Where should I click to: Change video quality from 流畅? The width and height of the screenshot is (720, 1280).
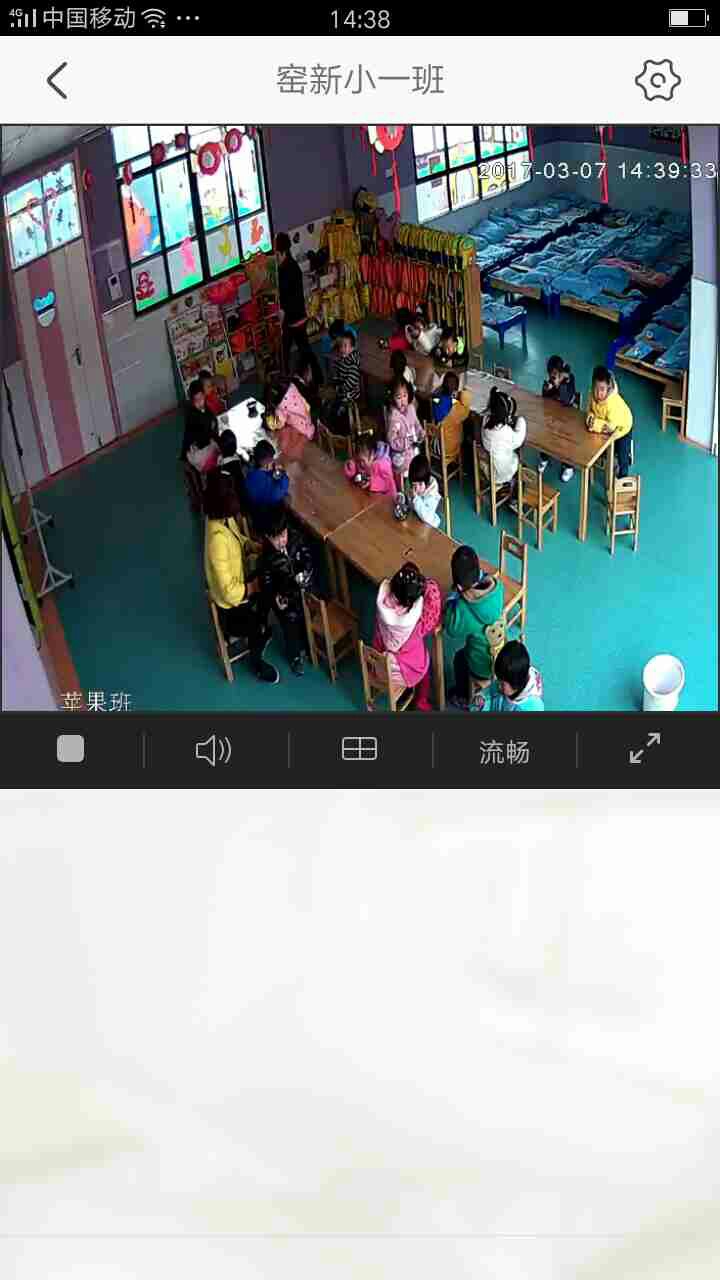pyautogui.click(x=504, y=751)
